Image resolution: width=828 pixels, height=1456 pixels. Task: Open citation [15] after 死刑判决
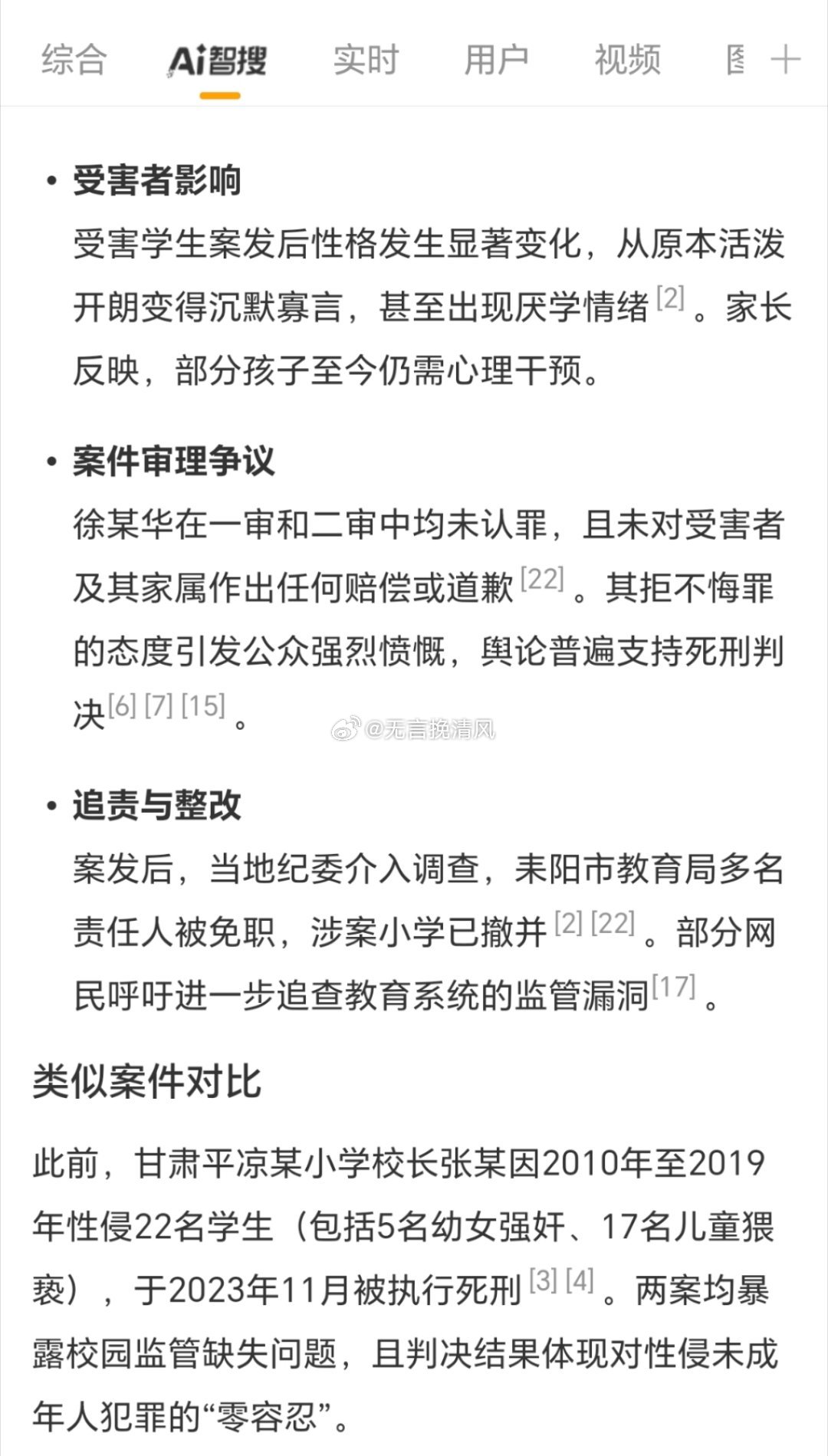click(203, 705)
